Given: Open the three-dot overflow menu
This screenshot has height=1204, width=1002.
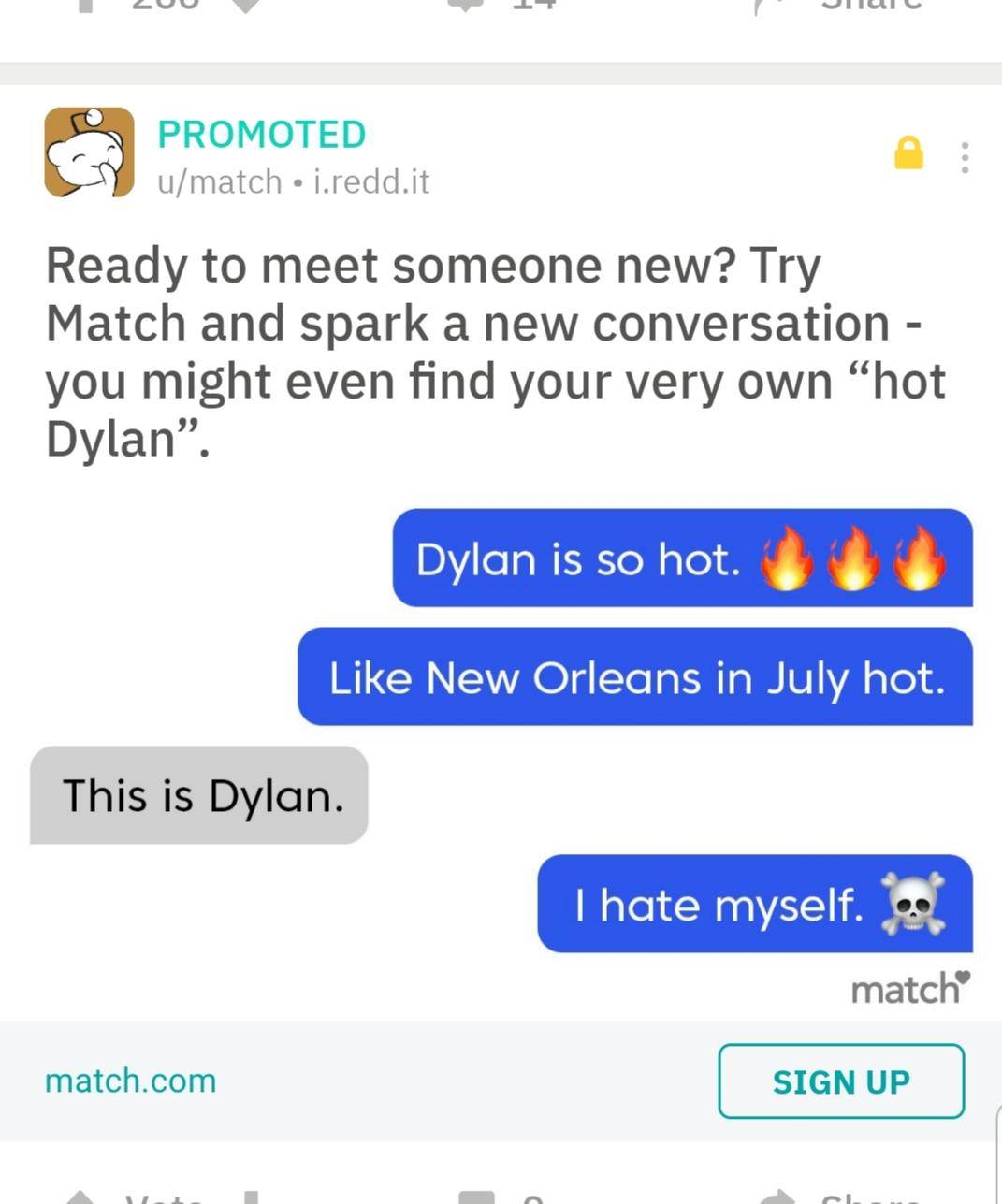Looking at the screenshot, I should pos(964,155).
